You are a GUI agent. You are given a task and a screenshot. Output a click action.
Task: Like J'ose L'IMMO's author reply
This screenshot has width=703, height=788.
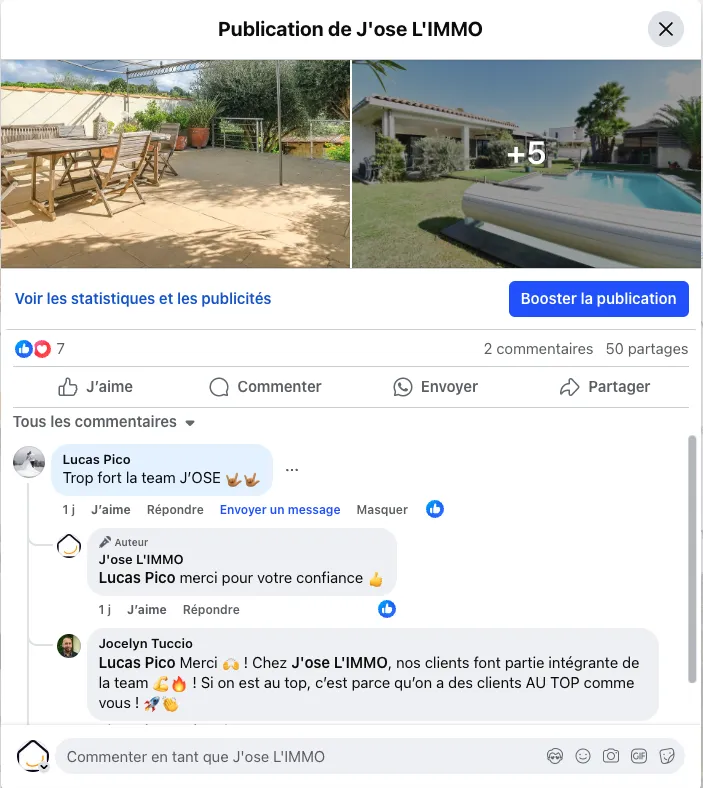(146, 610)
